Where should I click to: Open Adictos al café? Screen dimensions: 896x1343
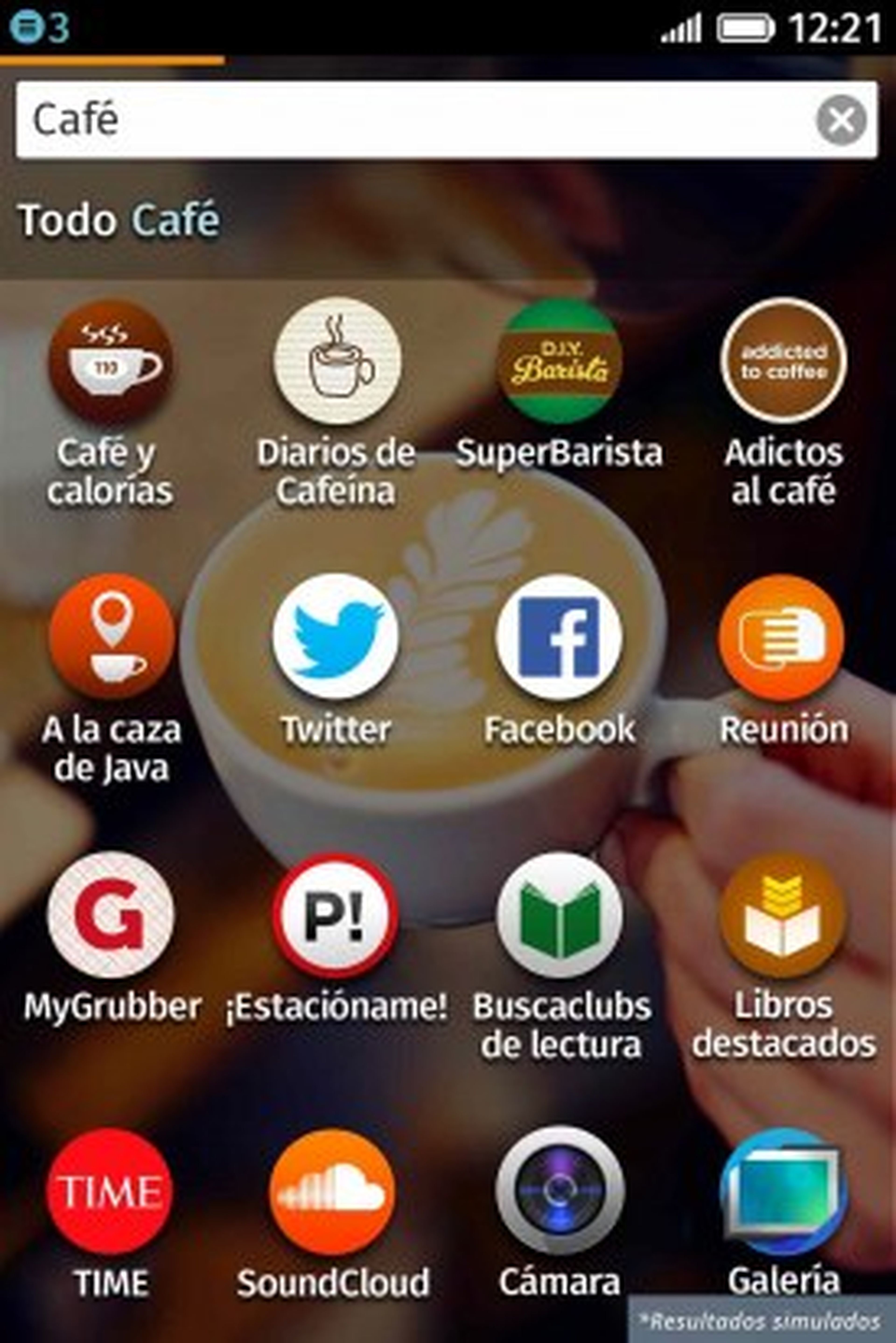784,362
